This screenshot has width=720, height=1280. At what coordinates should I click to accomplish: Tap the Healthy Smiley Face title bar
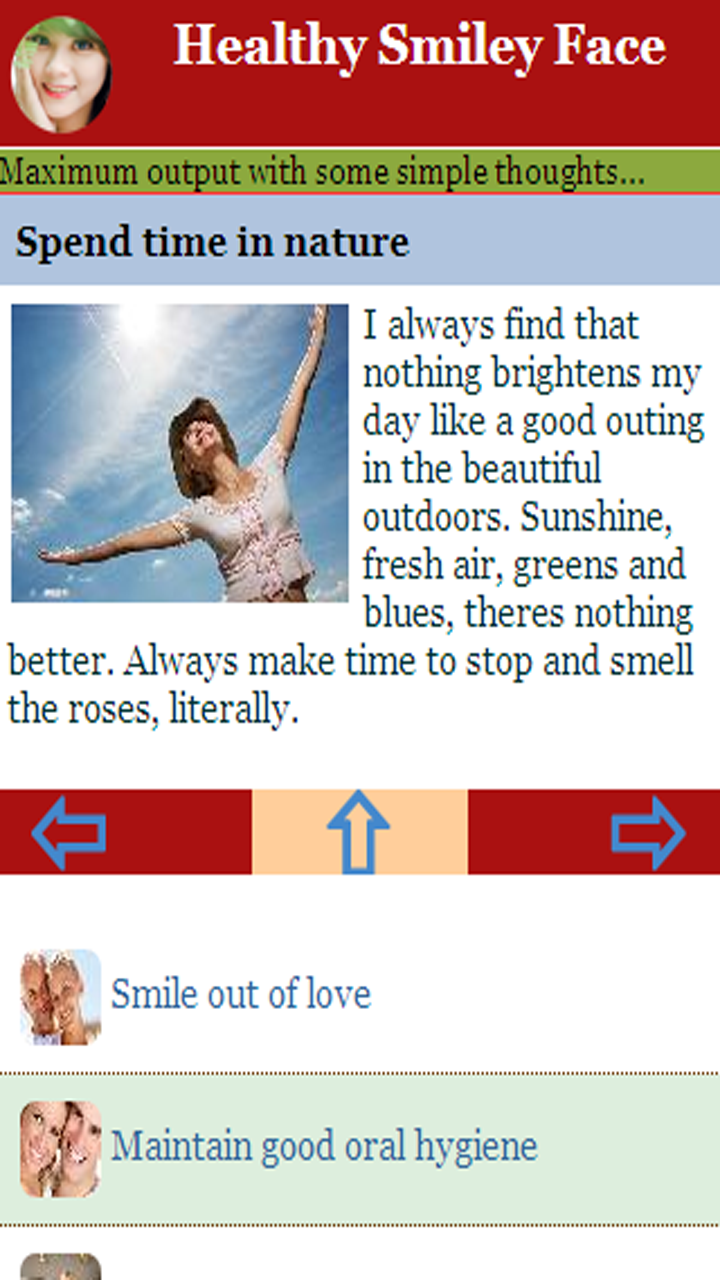[420, 47]
